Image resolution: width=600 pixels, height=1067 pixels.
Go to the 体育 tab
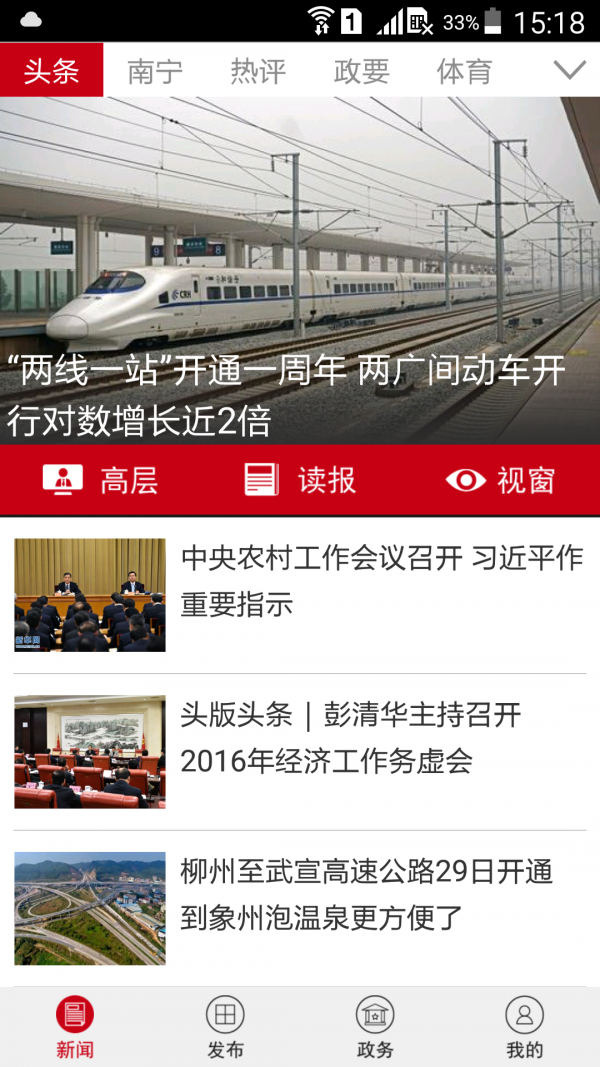coord(464,71)
